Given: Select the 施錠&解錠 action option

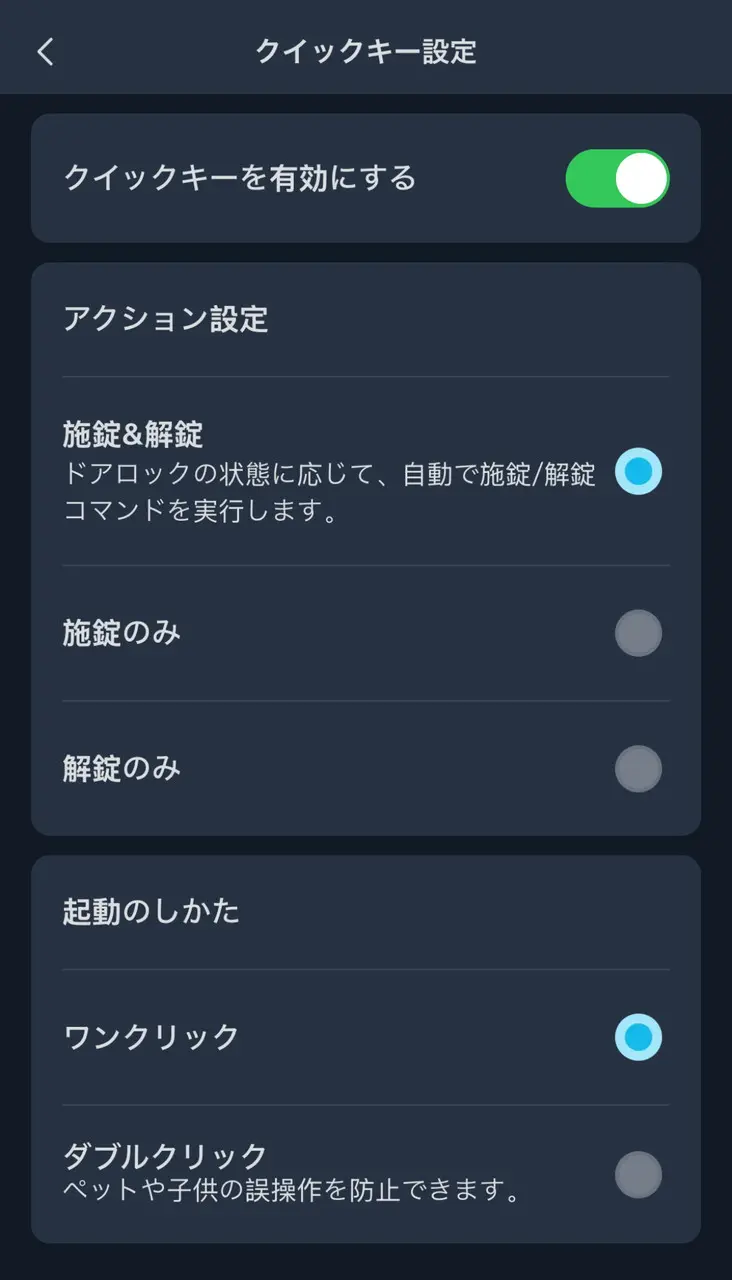Looking at the screenshot, I should click(x=638, y=471).
